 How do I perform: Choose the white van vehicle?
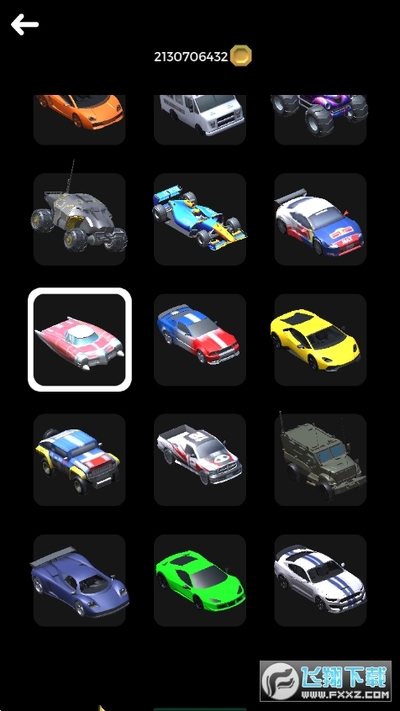[200, 120]
